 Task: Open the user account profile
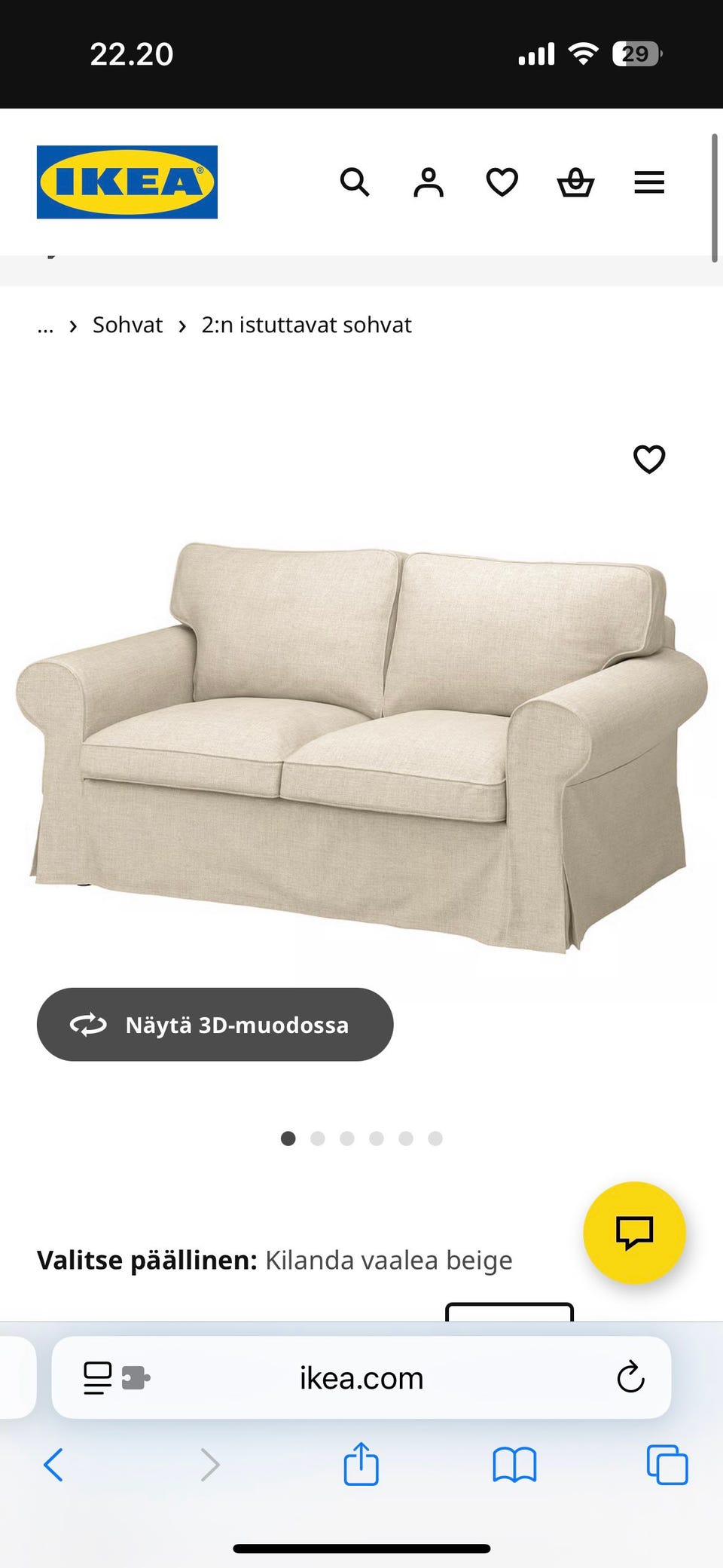pyautogui.click(x=428, y=182)
